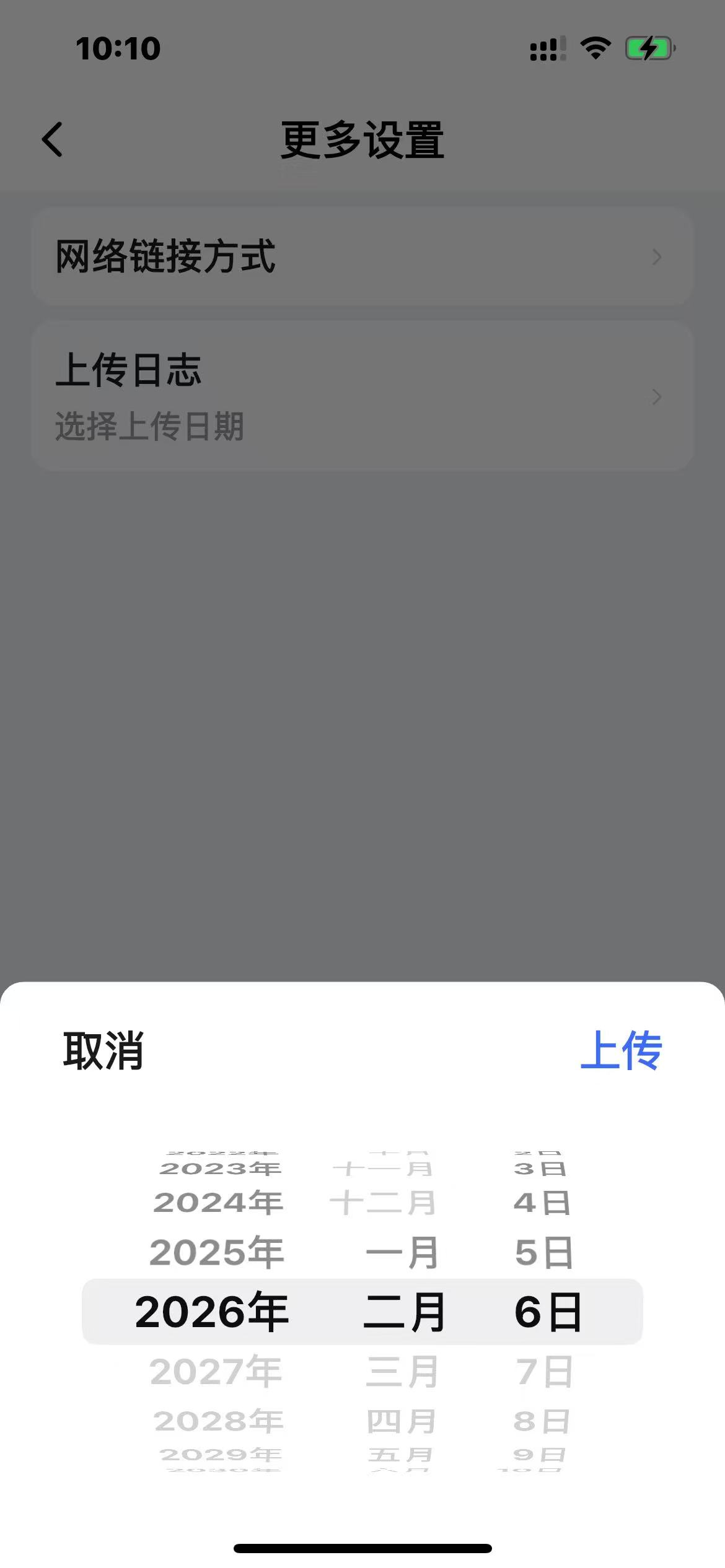This screenshot has width=725, height=1568.
Task: Choose 7日 in the day wheel
Action: [x=544, y=1372]
